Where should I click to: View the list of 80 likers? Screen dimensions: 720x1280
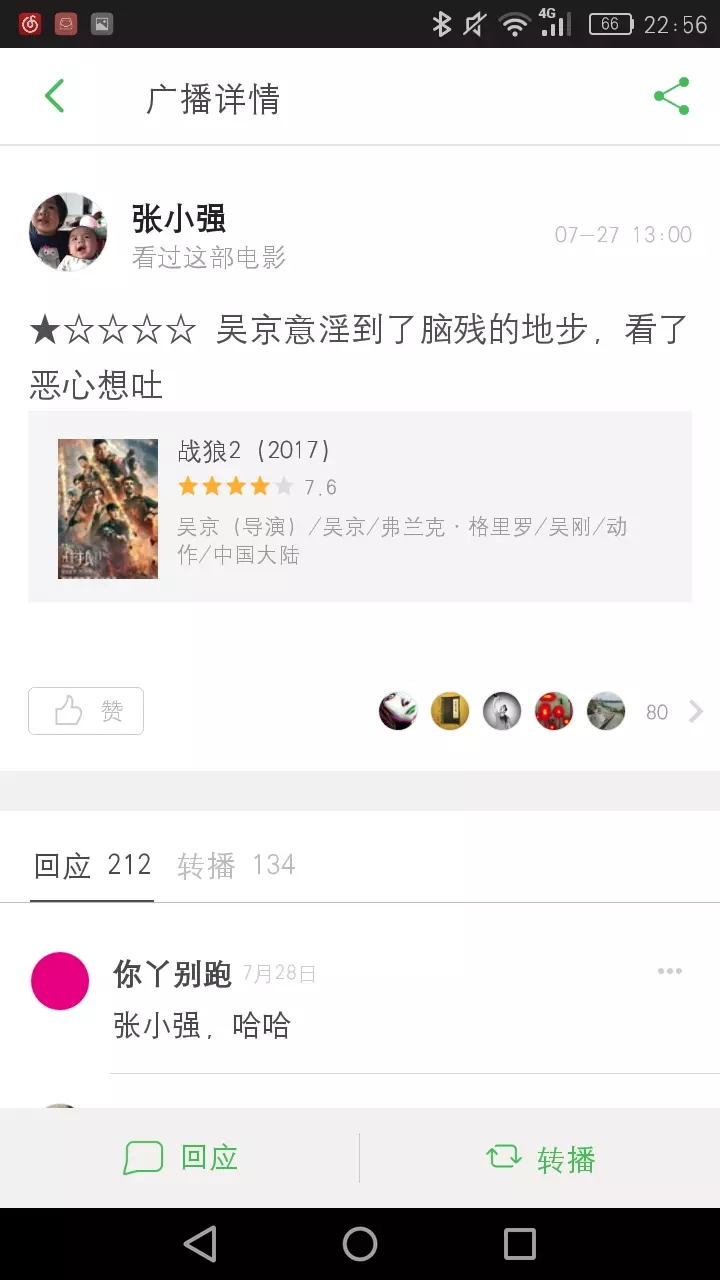[x=672, y=712]
